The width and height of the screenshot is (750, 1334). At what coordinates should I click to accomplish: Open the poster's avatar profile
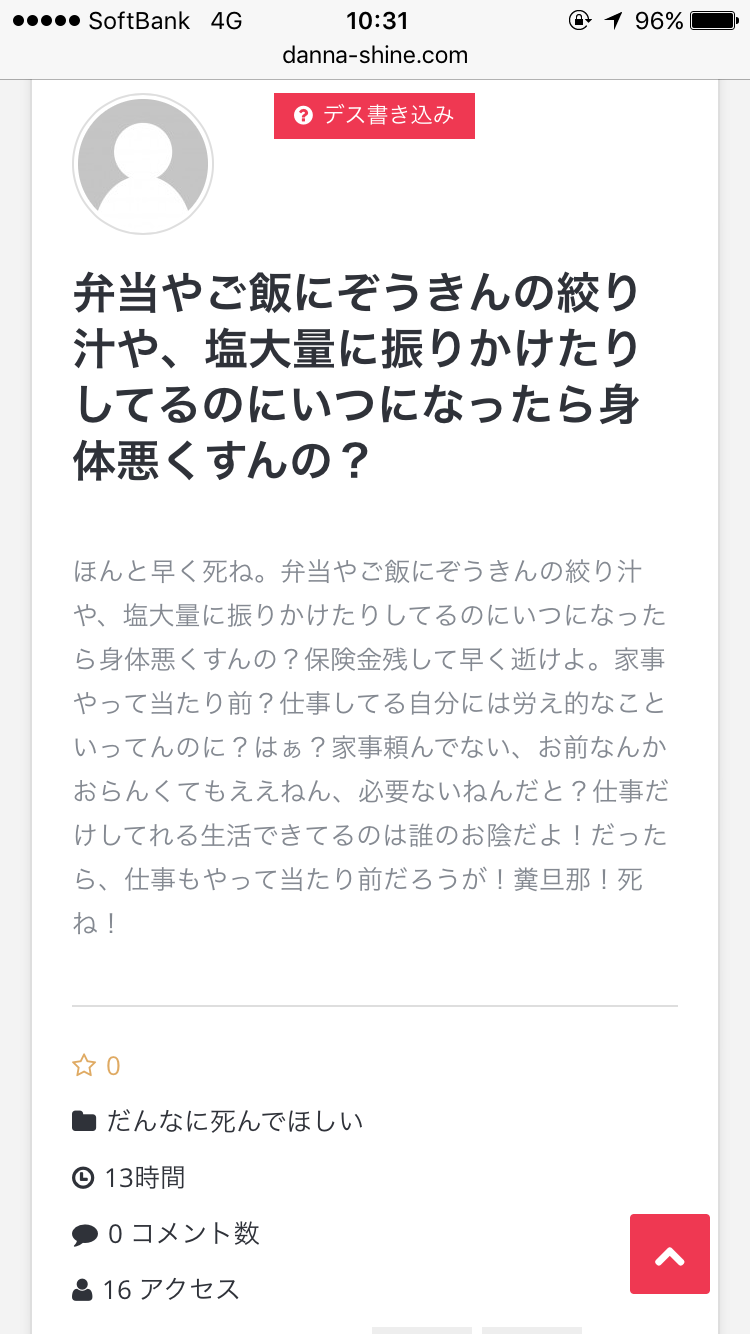[143, 164]
